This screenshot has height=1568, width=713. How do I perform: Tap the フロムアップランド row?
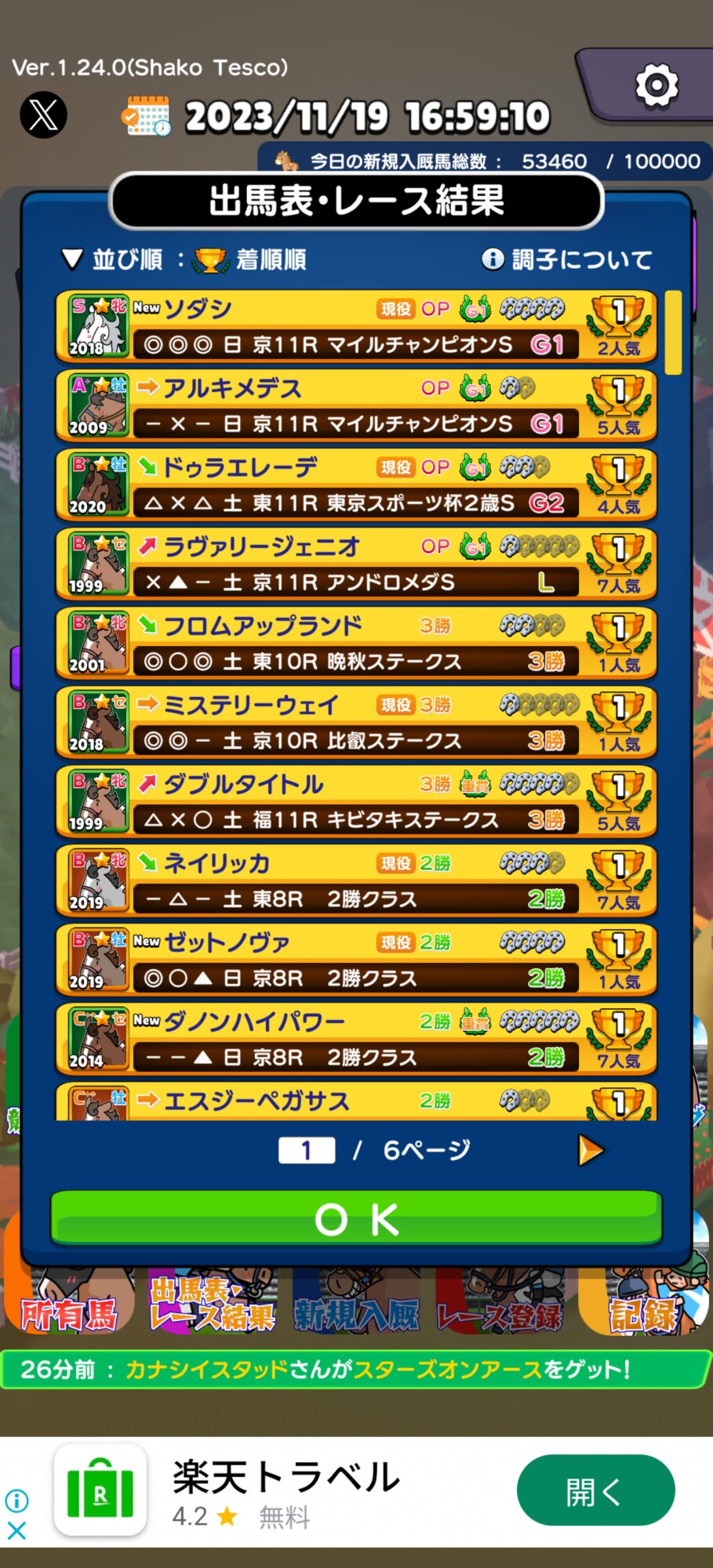coord(355,643)
